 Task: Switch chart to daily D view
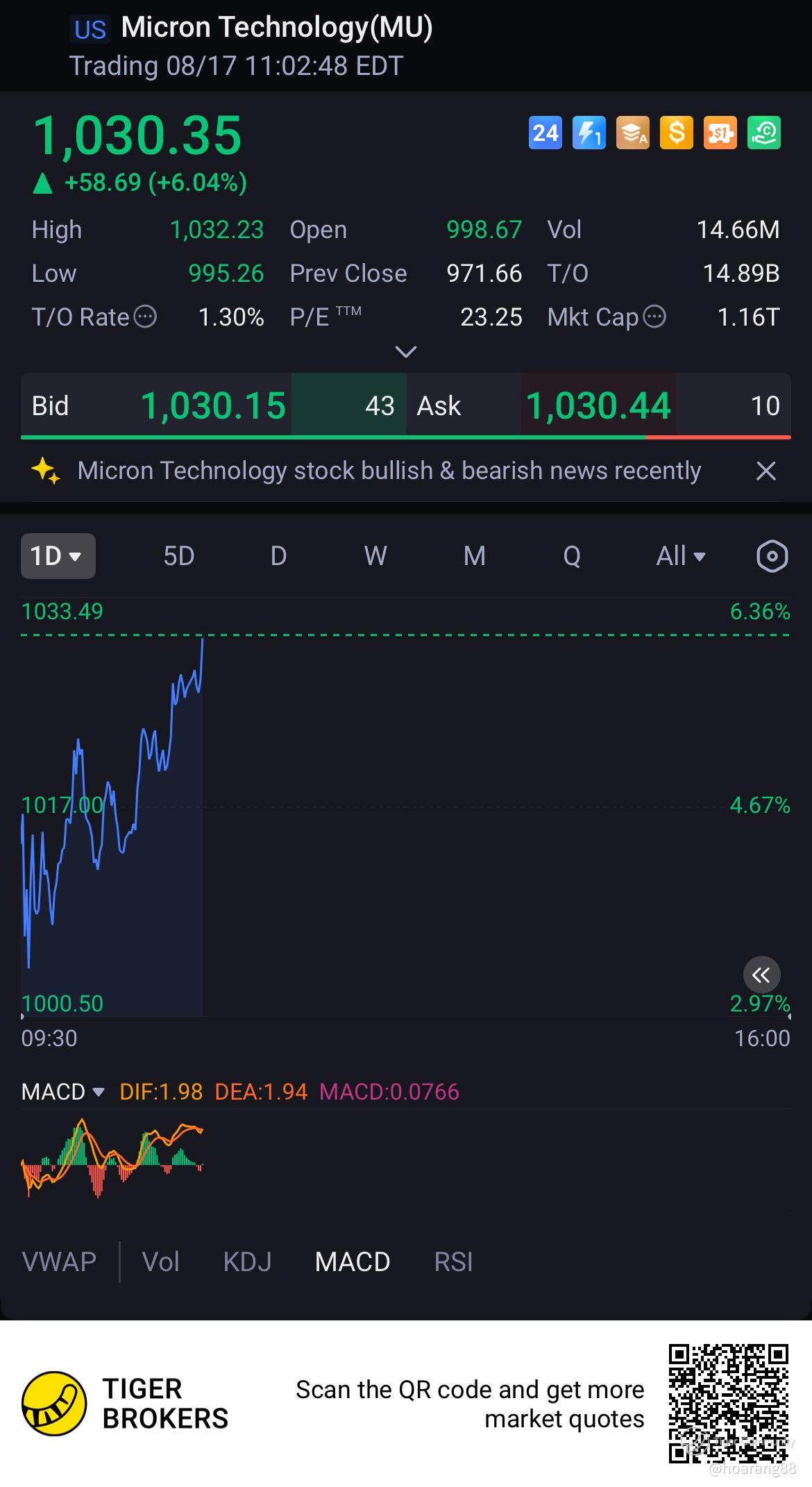pos(278,556)
